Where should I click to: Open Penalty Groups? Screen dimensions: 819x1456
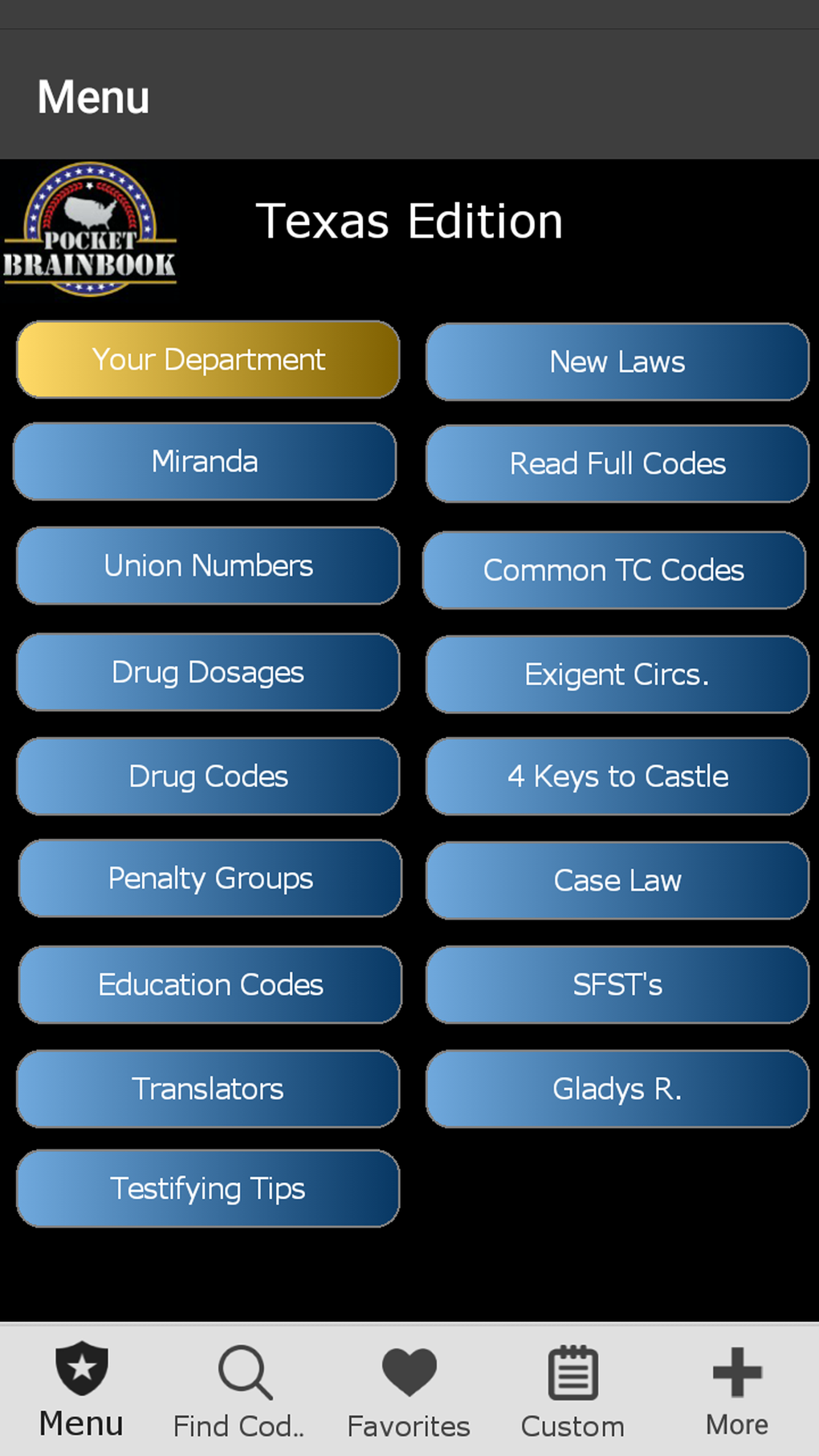[x=210, y=879]
